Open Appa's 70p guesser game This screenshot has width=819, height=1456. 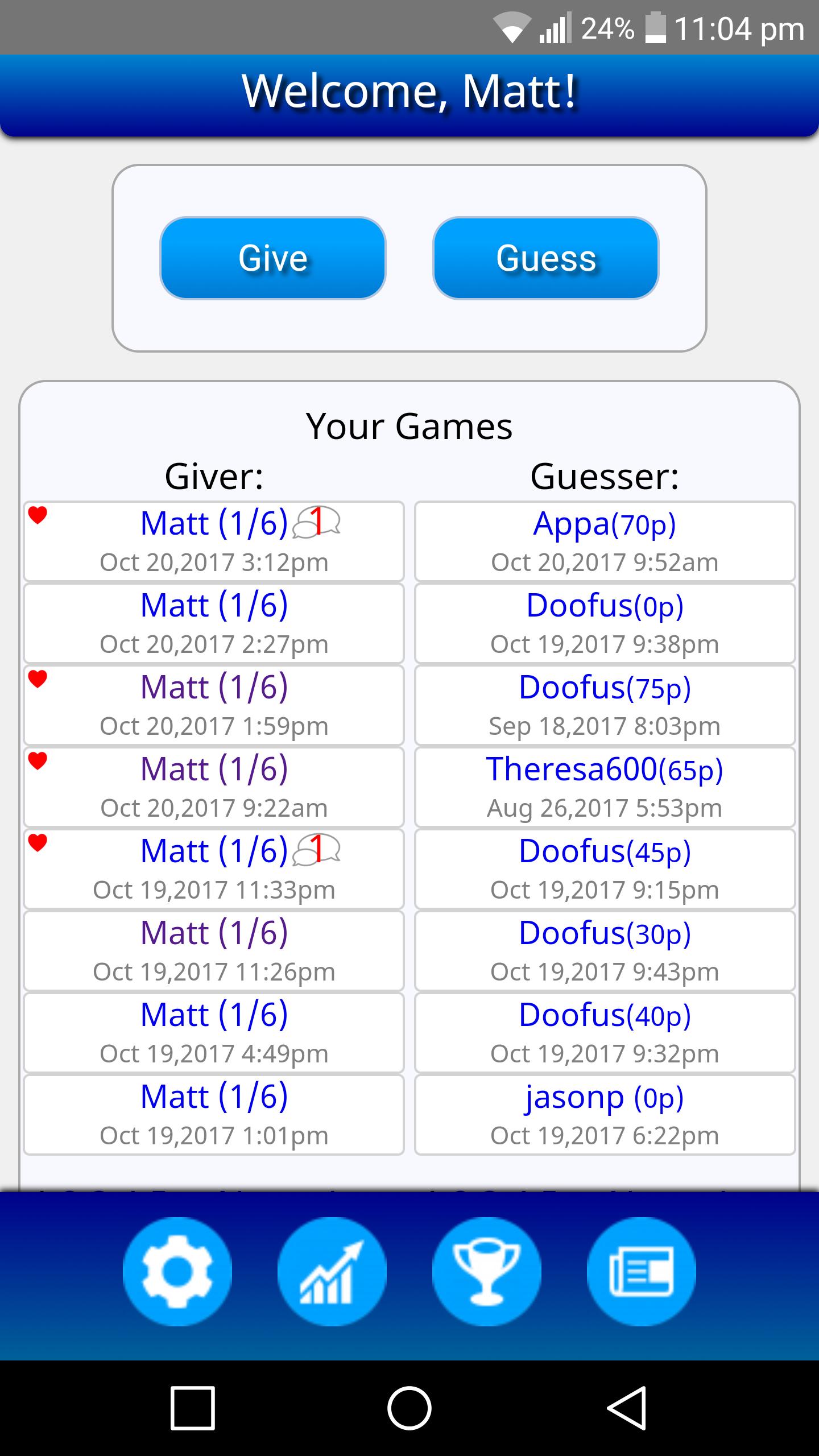(605, 541)
